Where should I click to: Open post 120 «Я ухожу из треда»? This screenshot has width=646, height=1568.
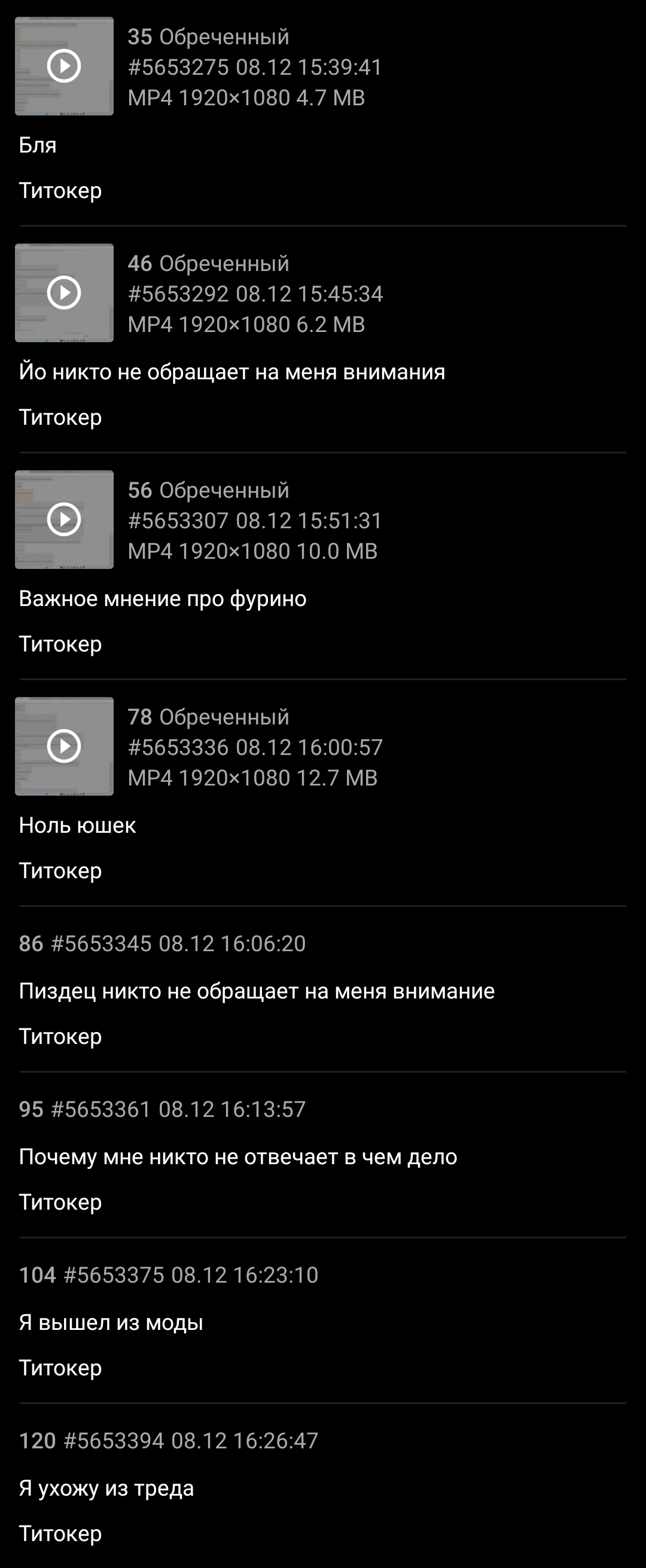point(106,1488)
